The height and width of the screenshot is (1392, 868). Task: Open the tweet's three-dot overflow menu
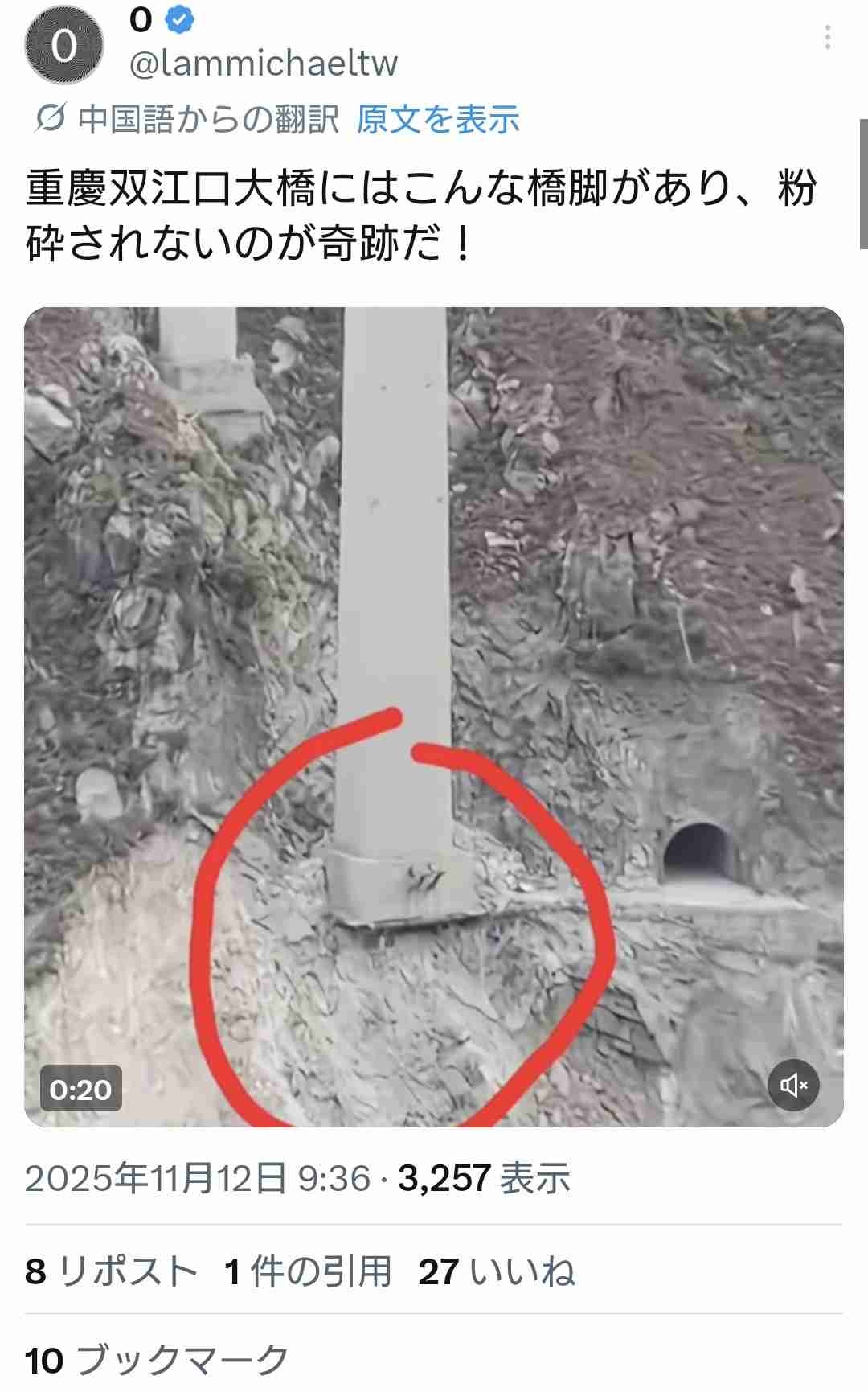pyautogui.click(x=827, y=37)
